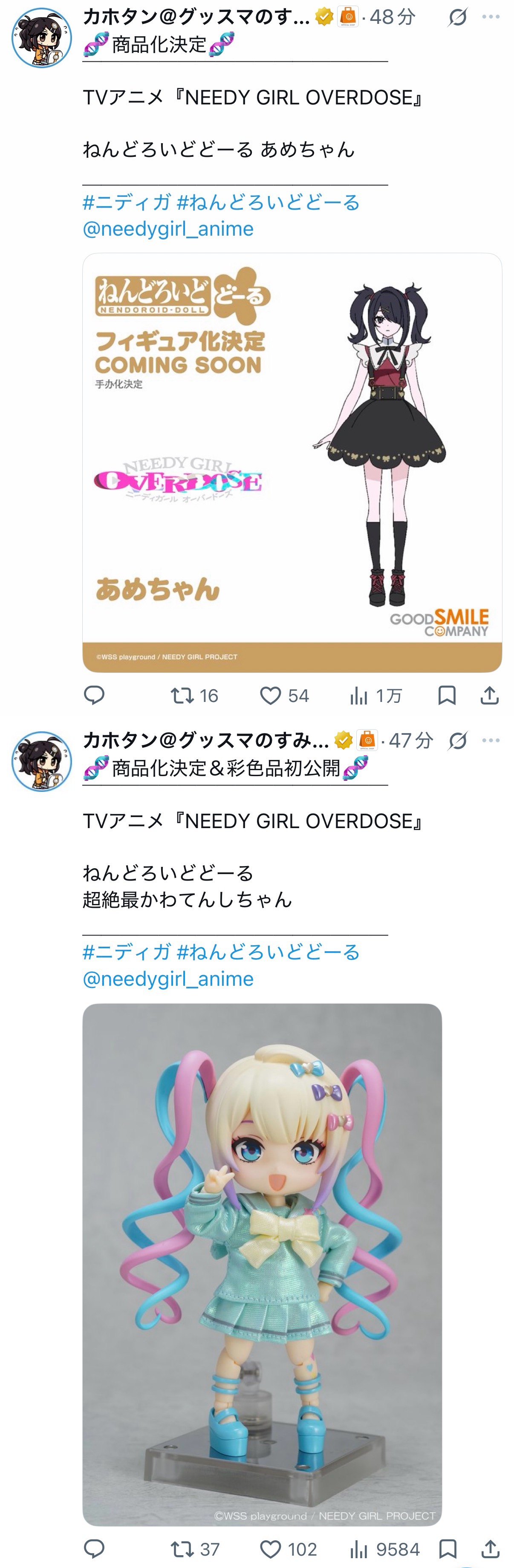Image resolution: width=514 pixels, height=1568 pixels.
Task: Open the @needygirl_anime mention in the あめちゃん post
Action: [168, 229]
